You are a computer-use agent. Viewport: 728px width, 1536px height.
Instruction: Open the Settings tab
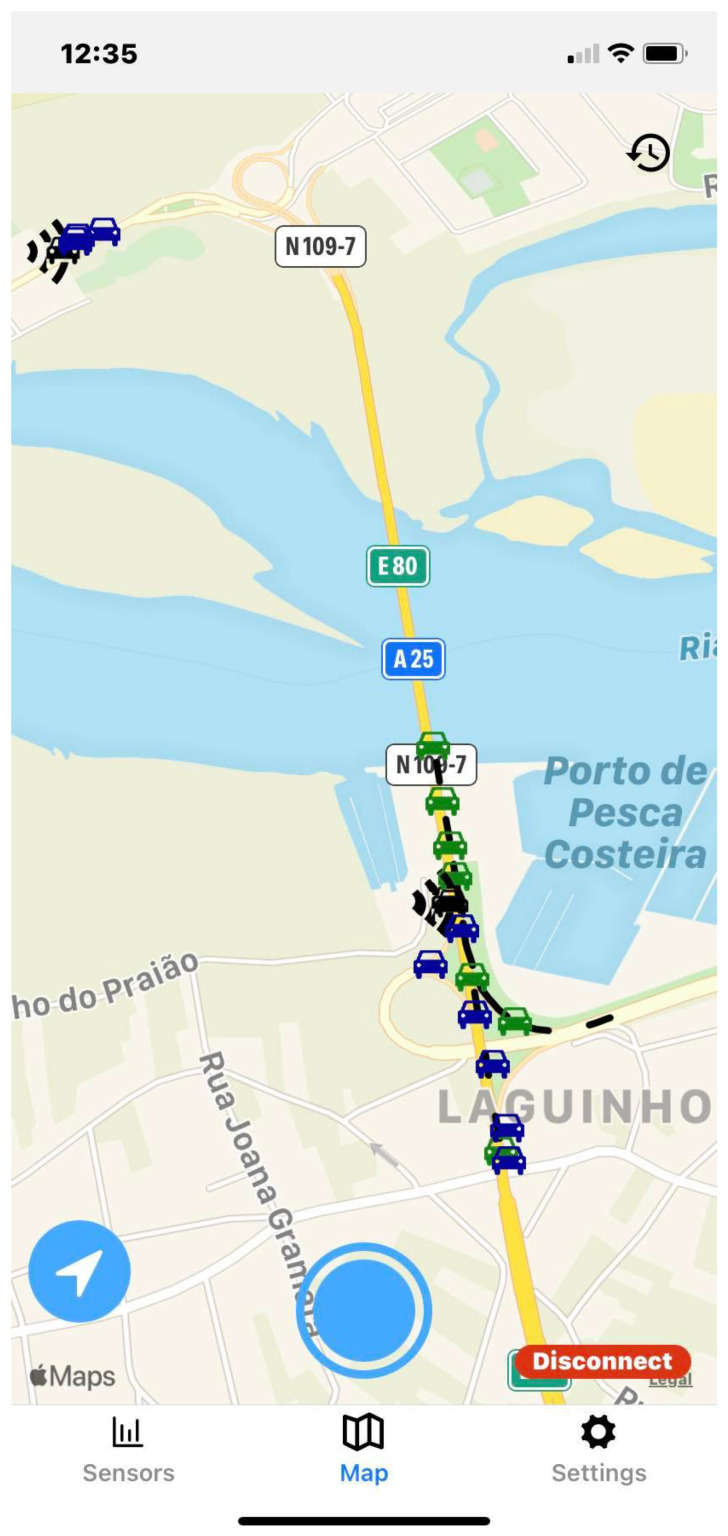(599, 1450)
